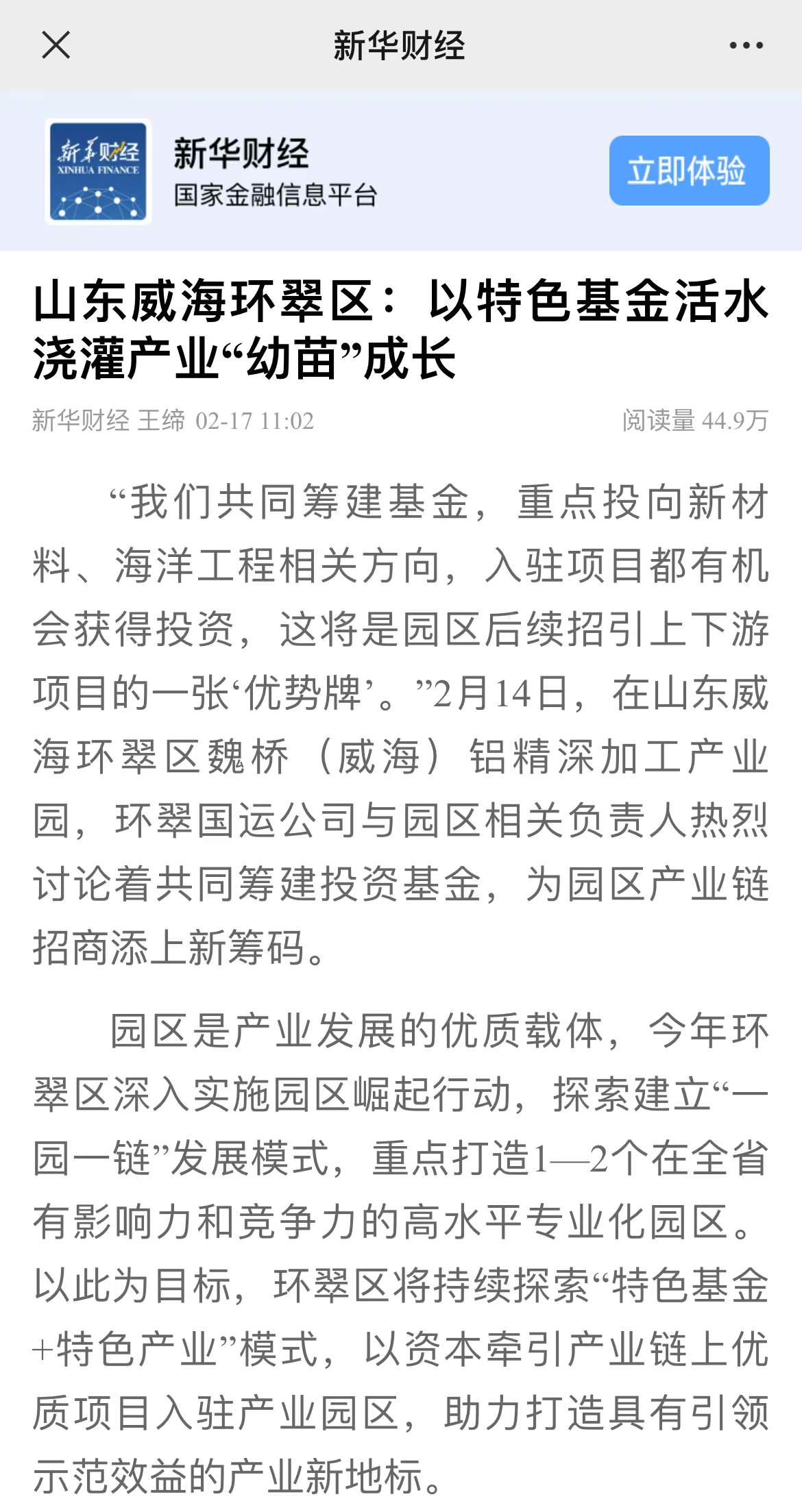Viewport: 802px width, 1512px height.
Task: Open the three-dot overflow menu
Action: [746, 45]
